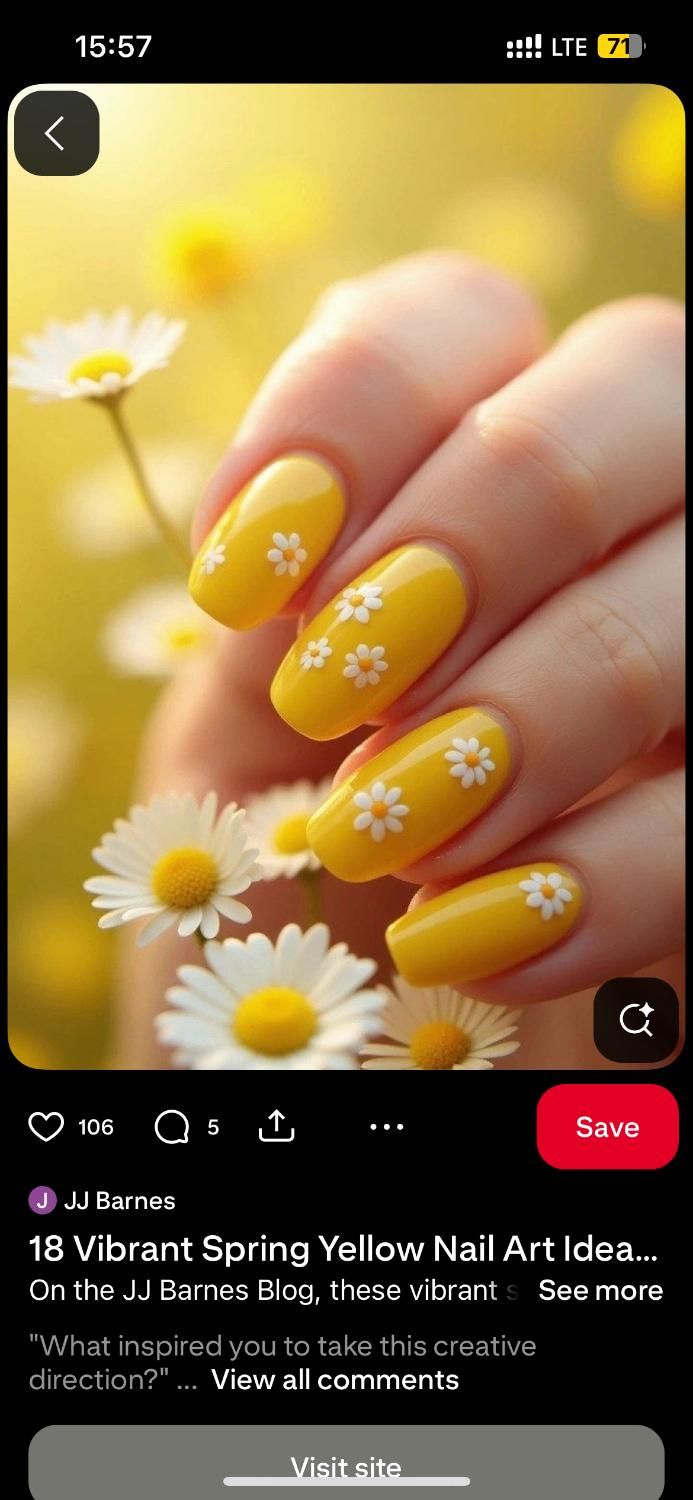Share this pin
693x1500 pixels.
point(276,1126)
